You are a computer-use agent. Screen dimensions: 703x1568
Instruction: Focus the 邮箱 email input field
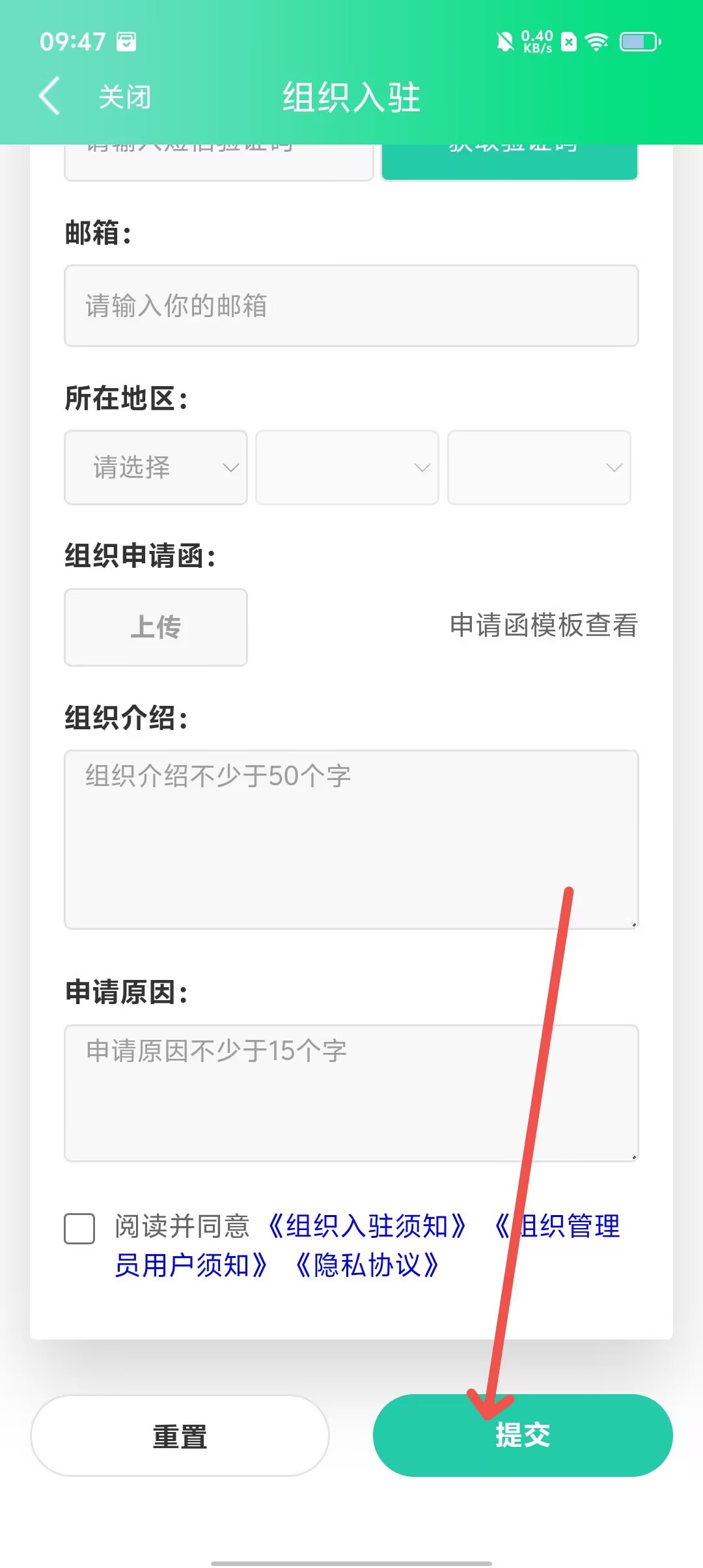[351, 305]
